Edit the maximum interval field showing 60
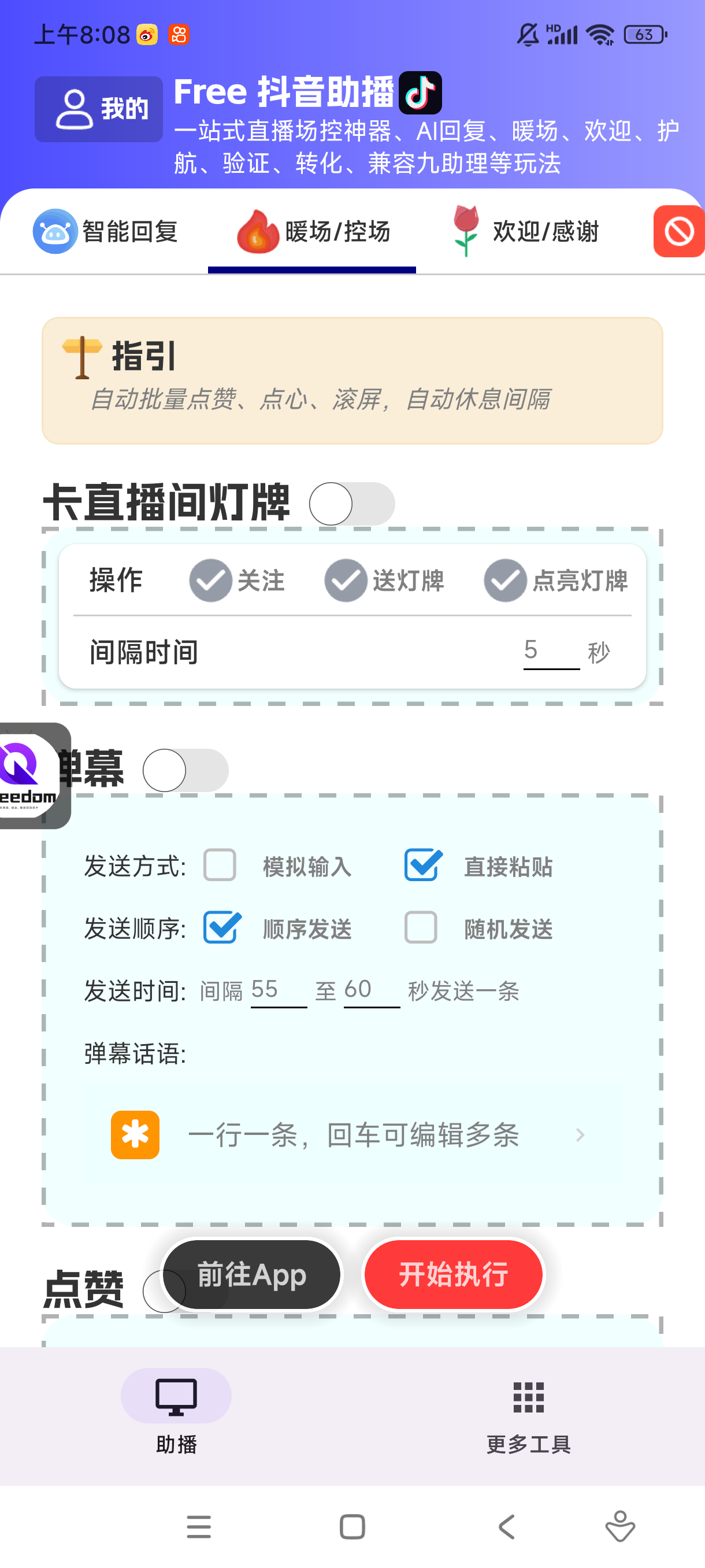 (x=372, y=990)
